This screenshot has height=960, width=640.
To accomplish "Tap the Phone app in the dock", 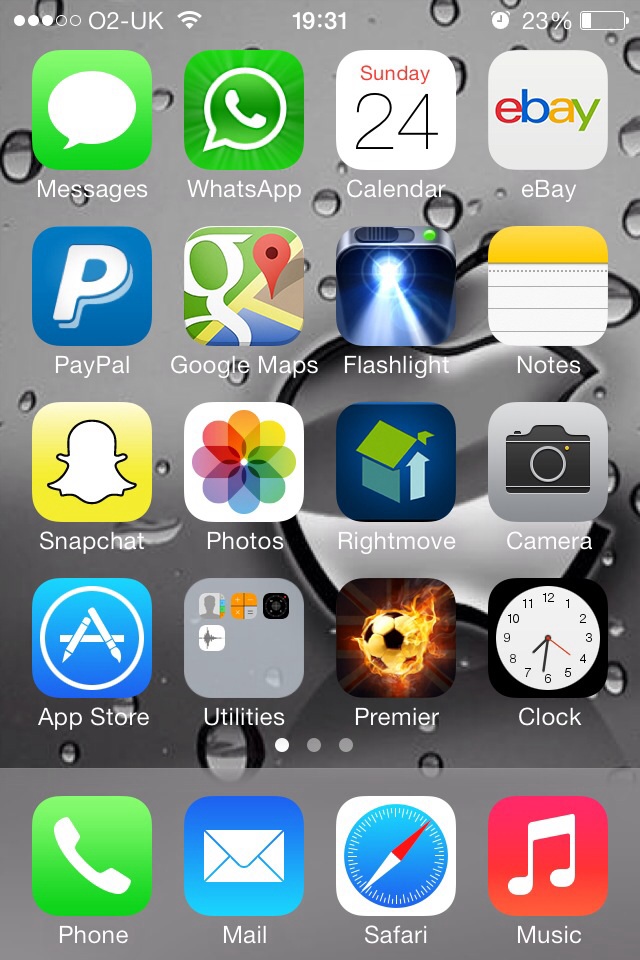I will [92, 856].
